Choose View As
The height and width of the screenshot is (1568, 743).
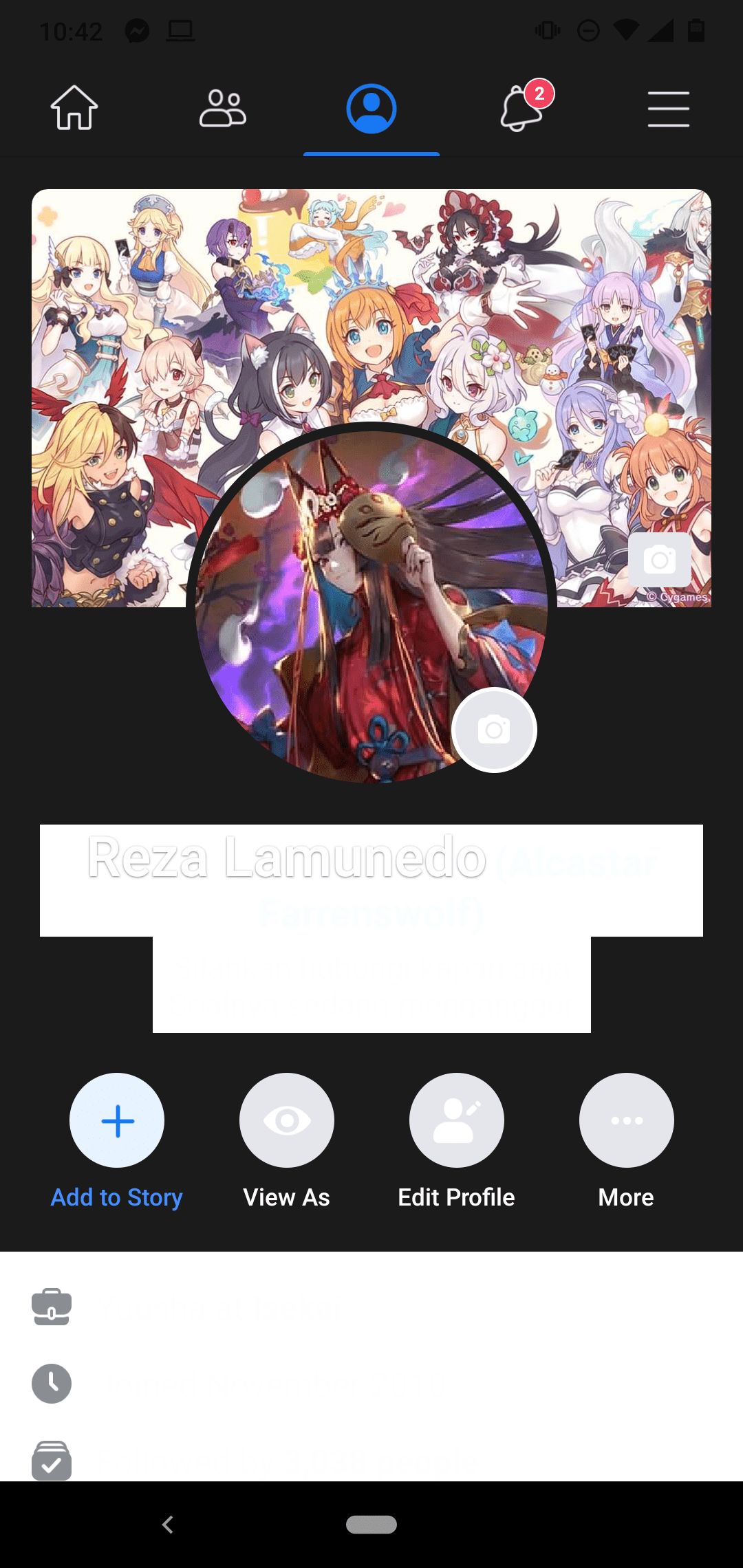(x=287, y=1120)
